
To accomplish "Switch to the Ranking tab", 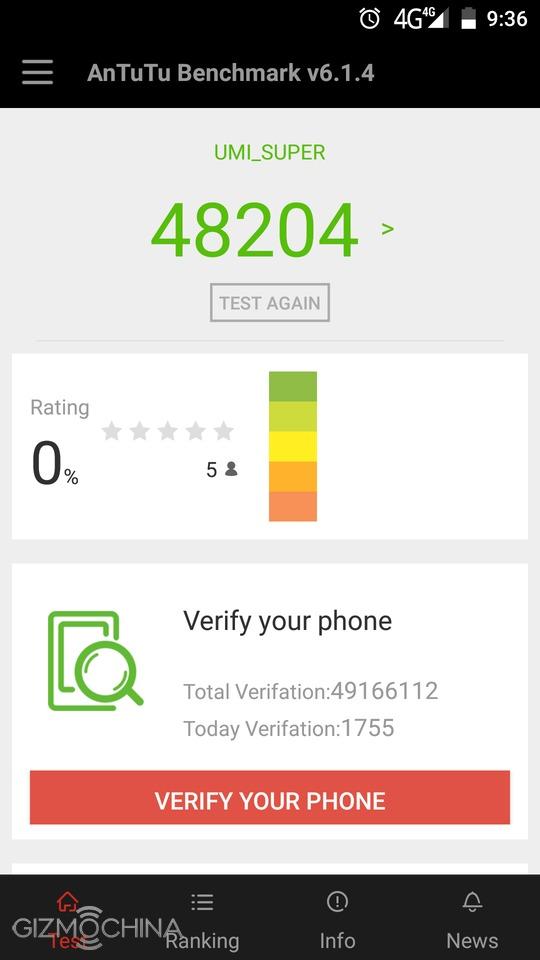I will [202, 919].
